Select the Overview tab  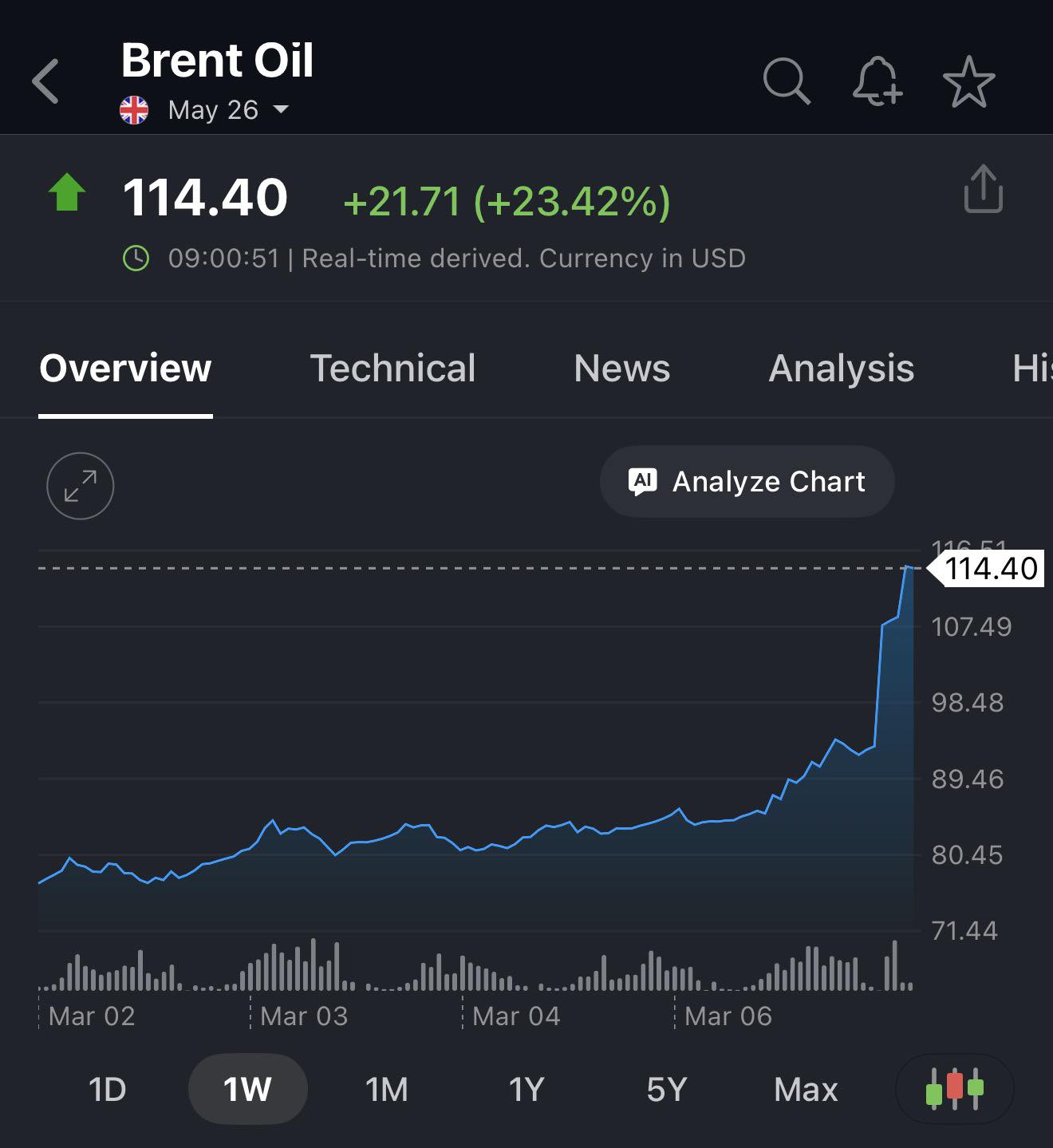coord(125,369)
